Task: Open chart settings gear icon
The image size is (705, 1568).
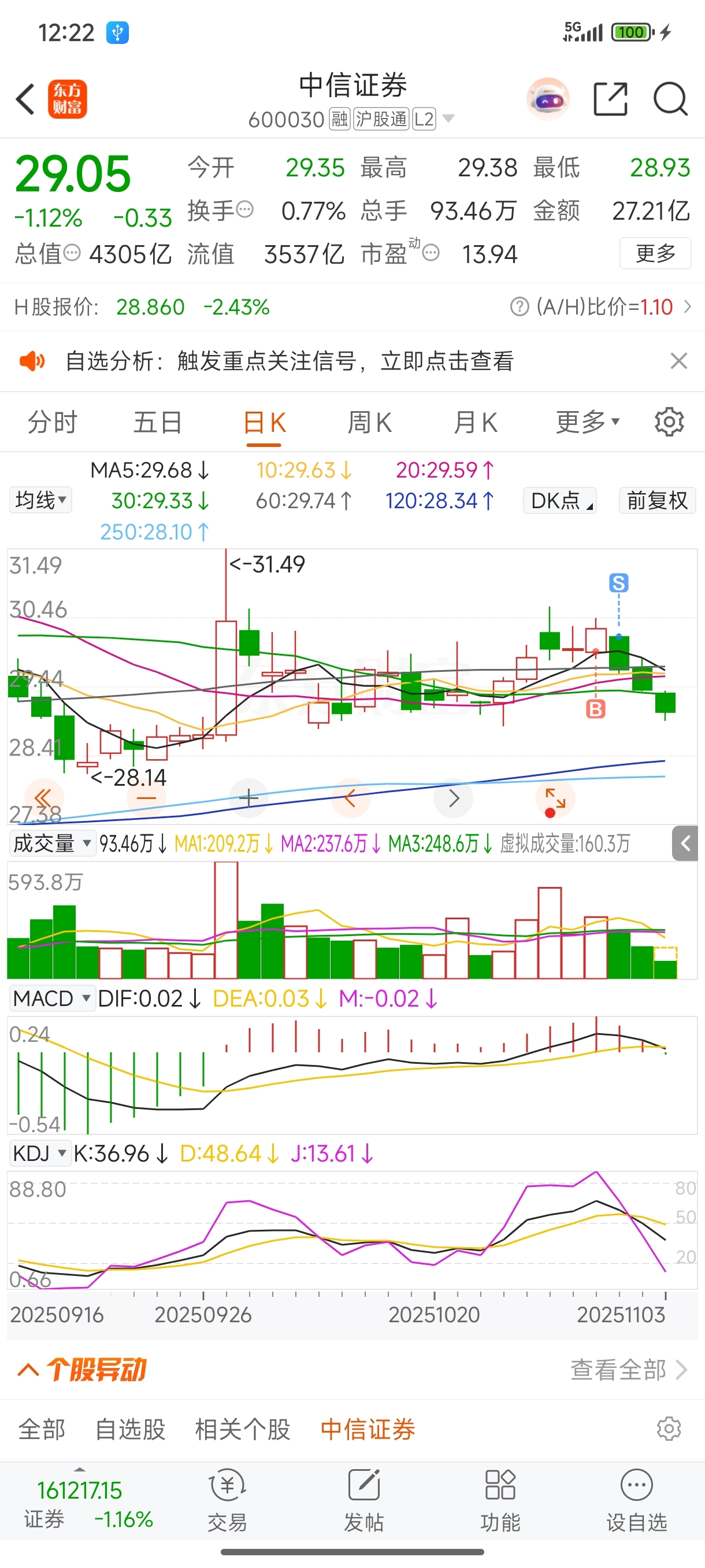Action: (x=669, y=422)
